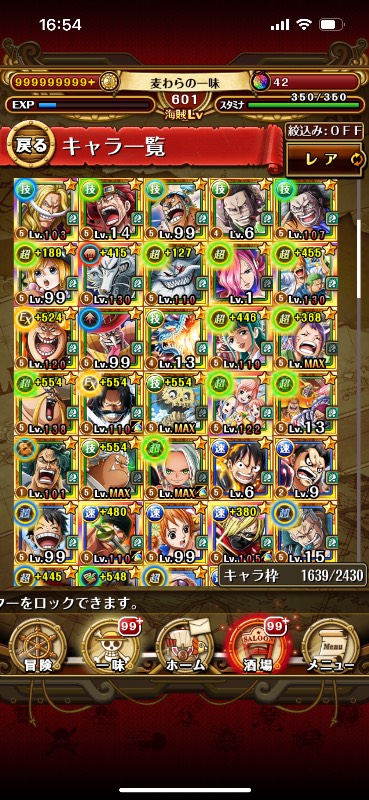The image size is (369, 800).
Task: Select the +380 masked character Lv.105
Action: pos(240,533)
